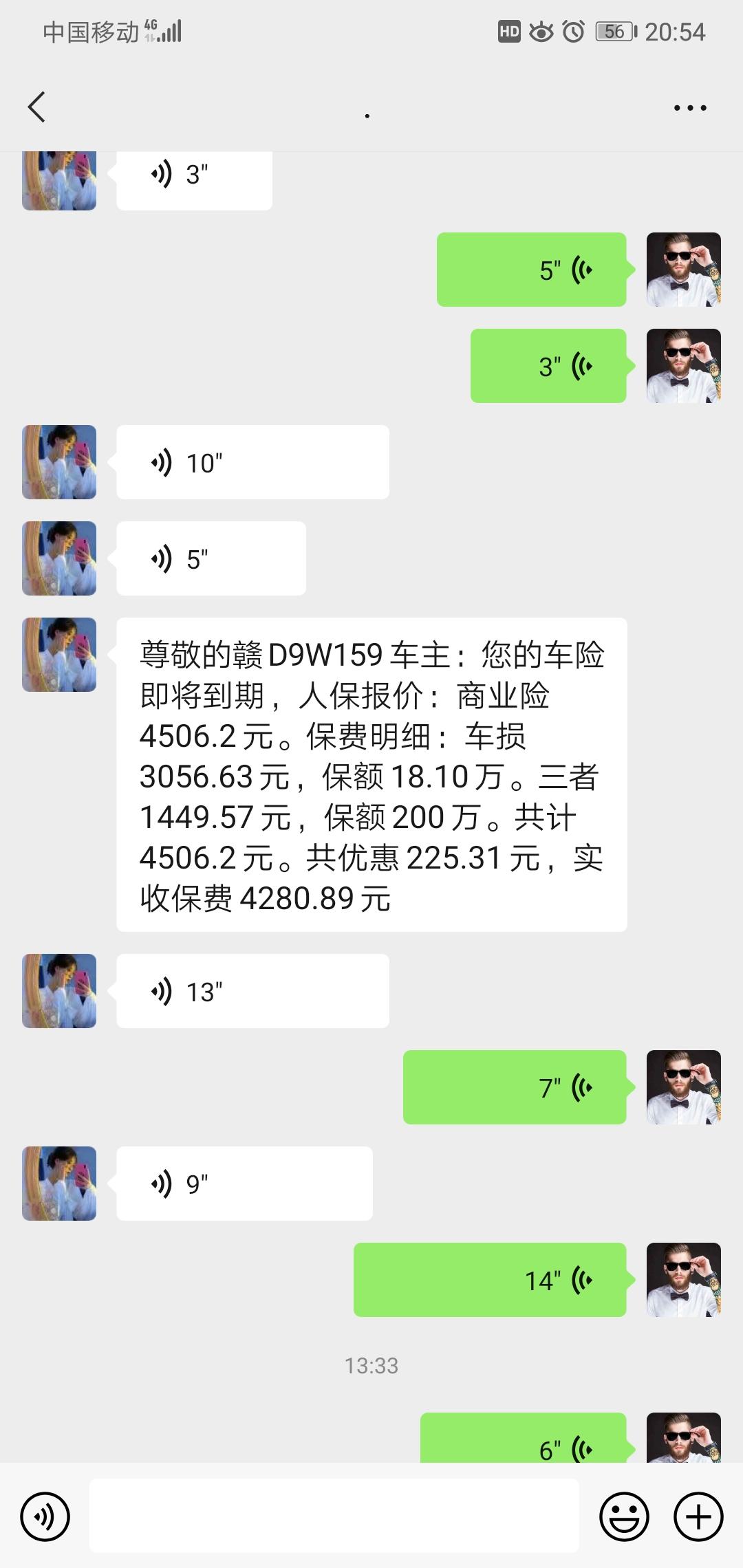
Task: Play your 7" green voice message
Action: click(x=515, y=1087)
